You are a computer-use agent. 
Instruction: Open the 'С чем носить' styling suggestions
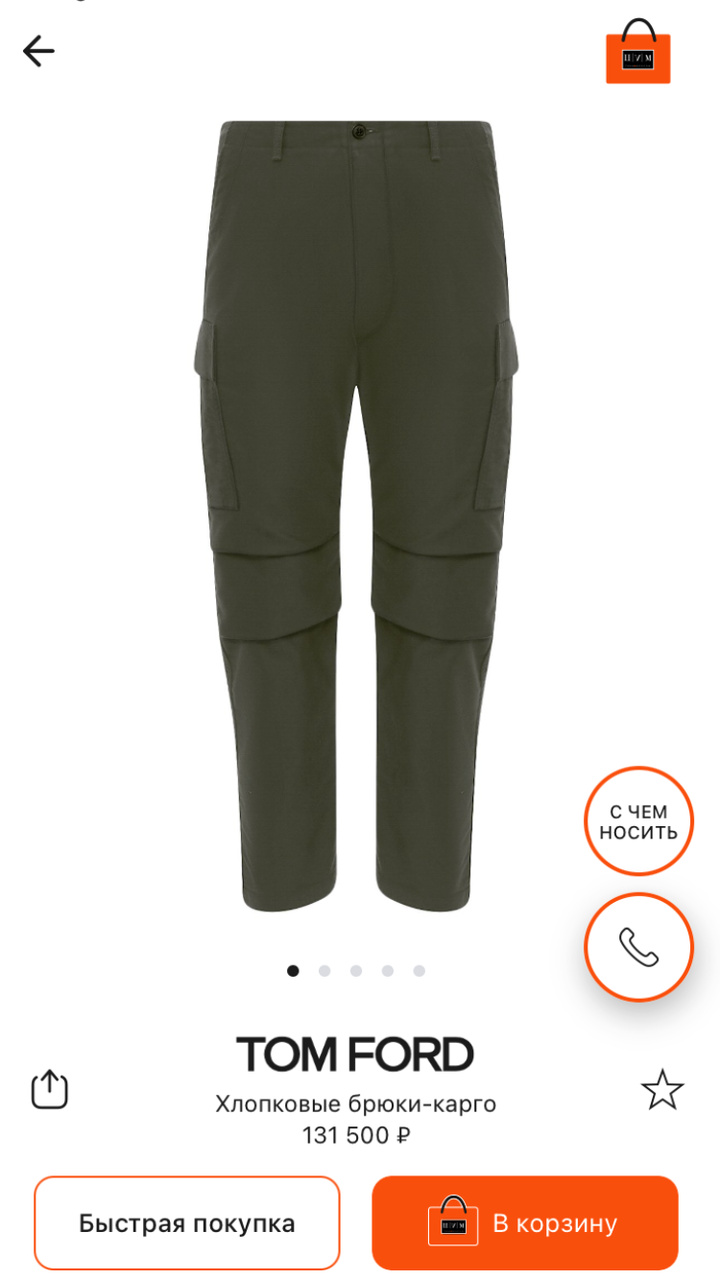pos(638,821)
